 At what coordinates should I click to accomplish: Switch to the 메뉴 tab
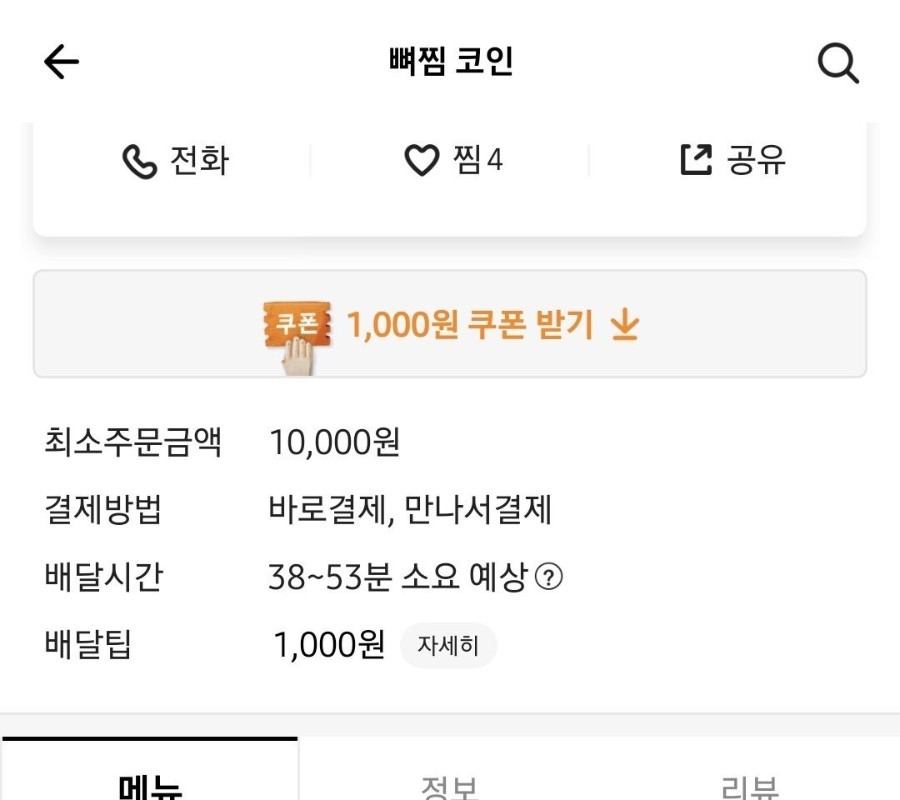[x=150, y=785]
